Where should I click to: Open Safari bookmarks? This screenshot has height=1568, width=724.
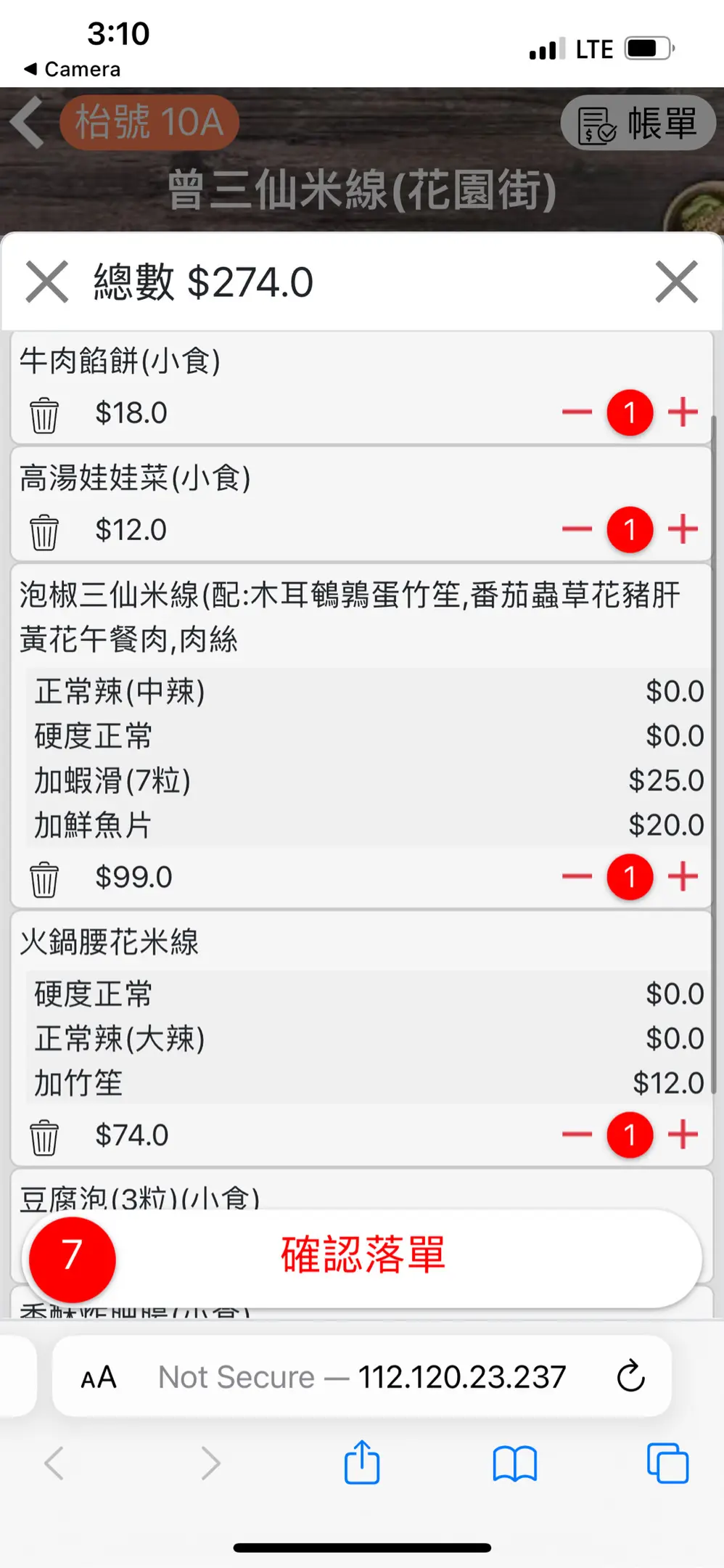tap(514, 1463)
